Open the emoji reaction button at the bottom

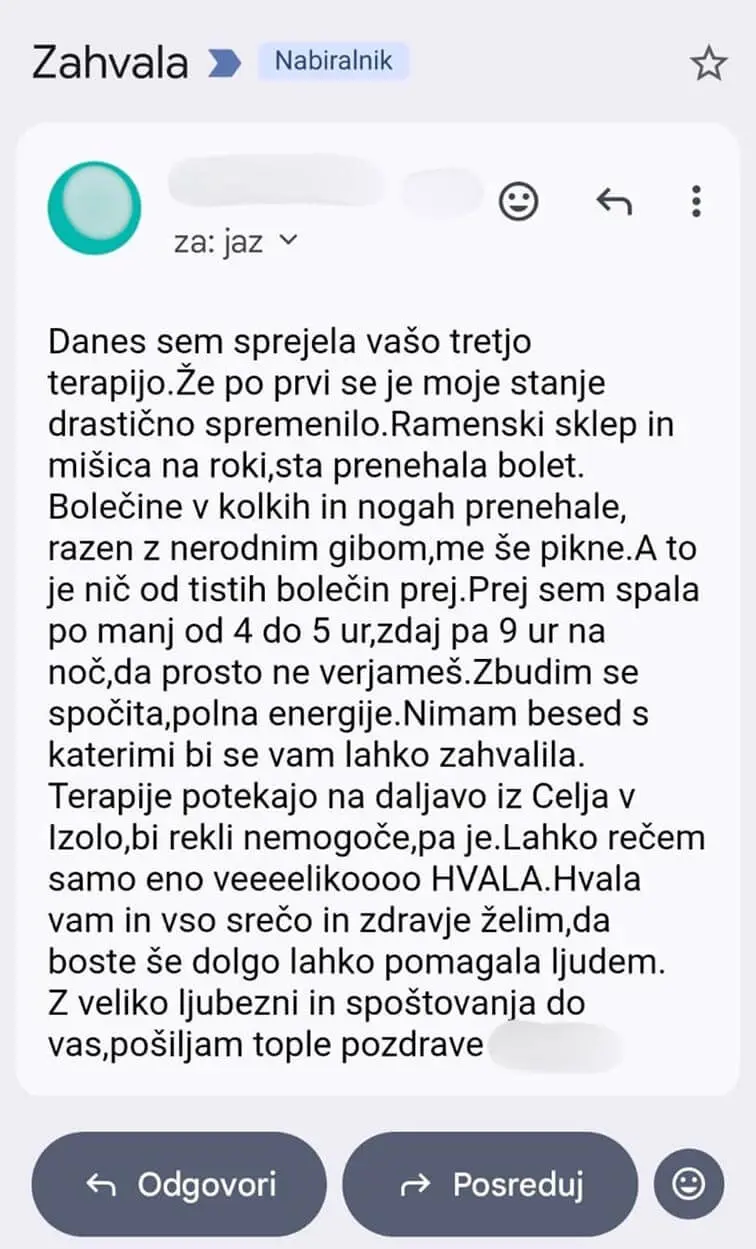(688, 1185)
